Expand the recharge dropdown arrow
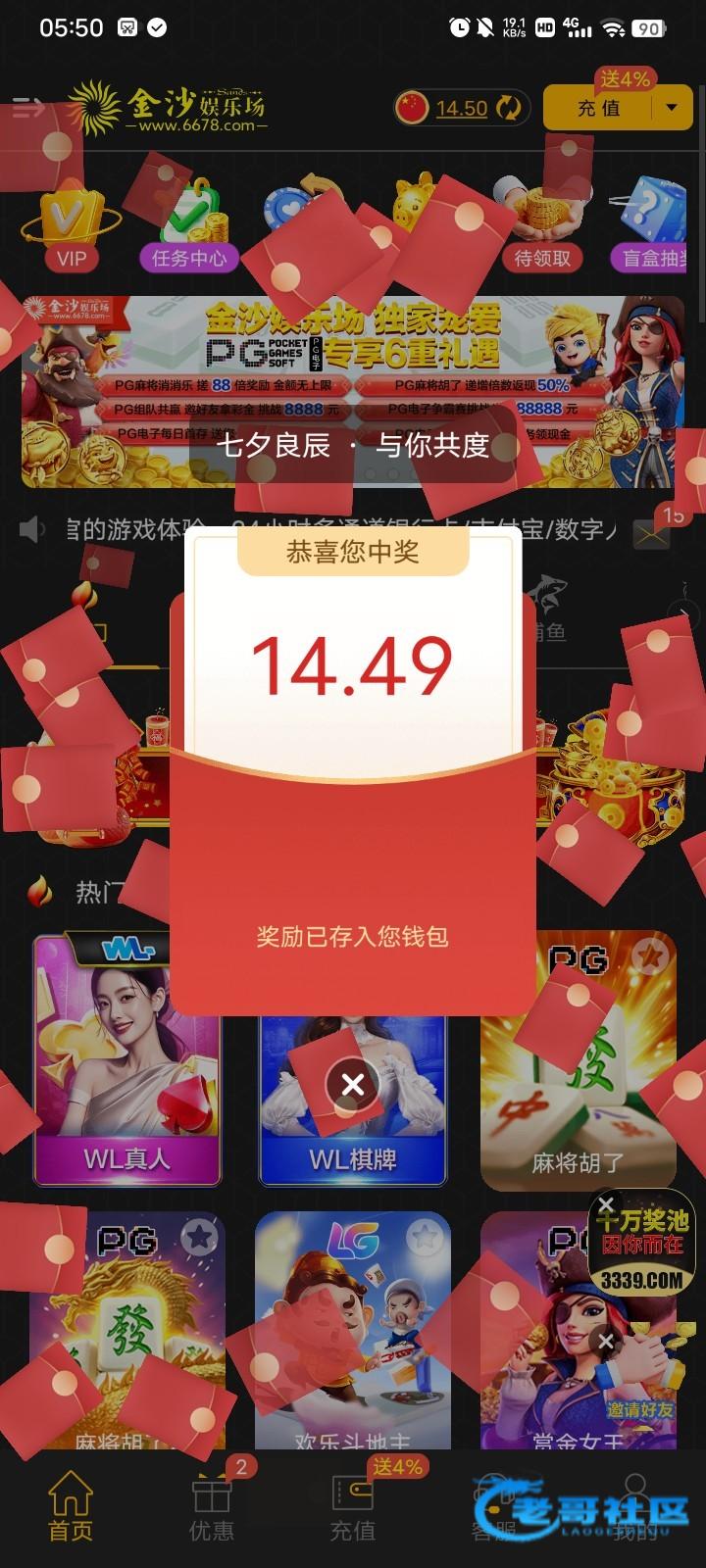 tap(672, 108)
